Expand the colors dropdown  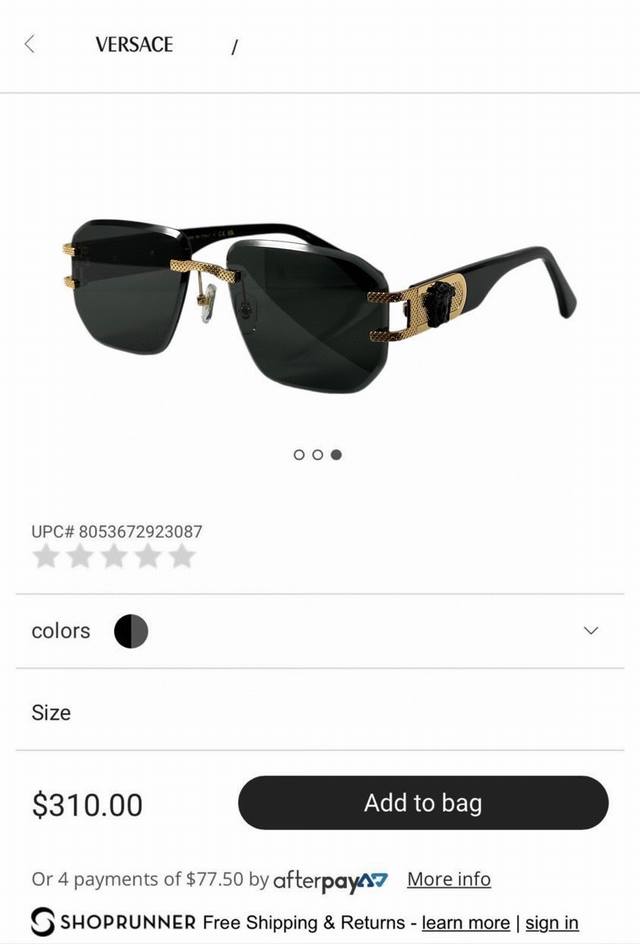tap(590, 631)
